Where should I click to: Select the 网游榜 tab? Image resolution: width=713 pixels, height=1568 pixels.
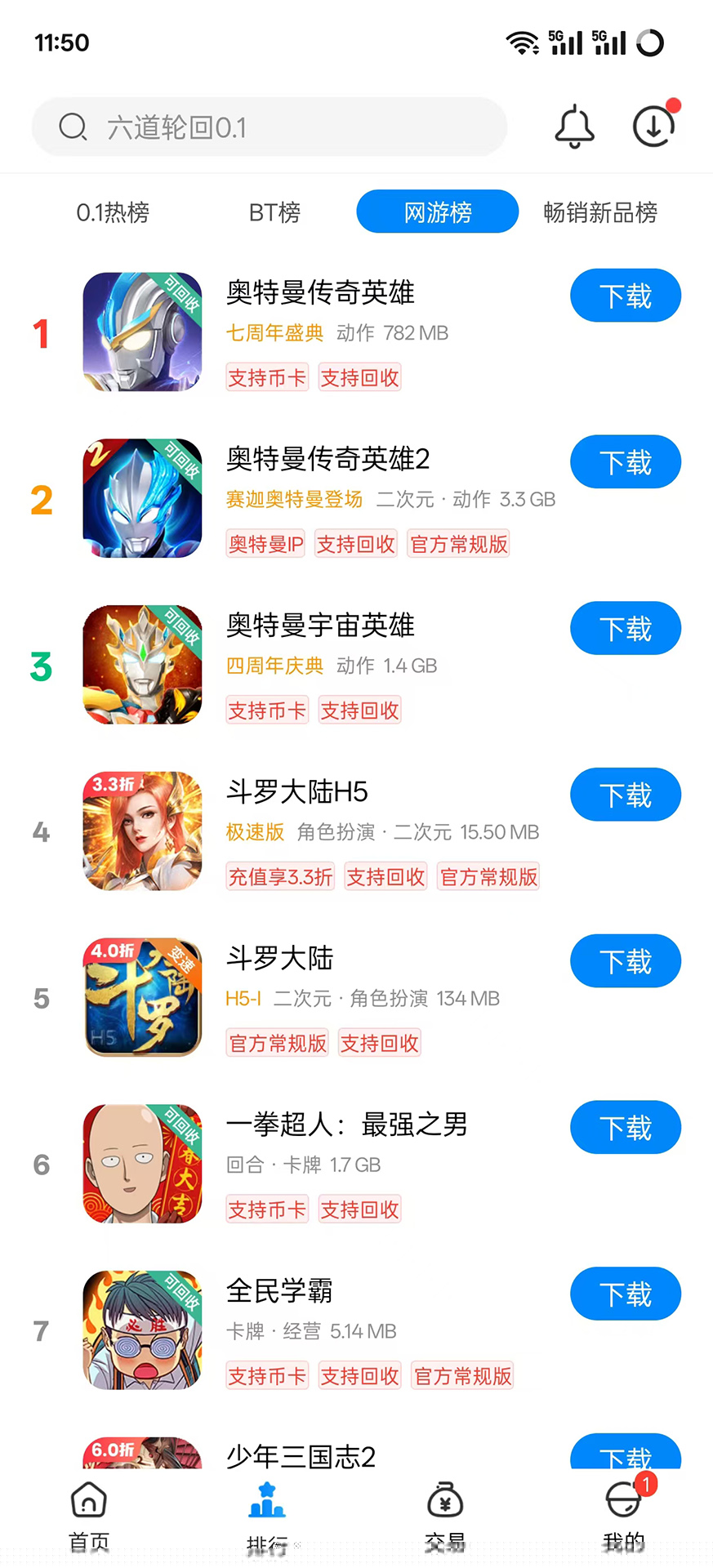pos(437,212)
